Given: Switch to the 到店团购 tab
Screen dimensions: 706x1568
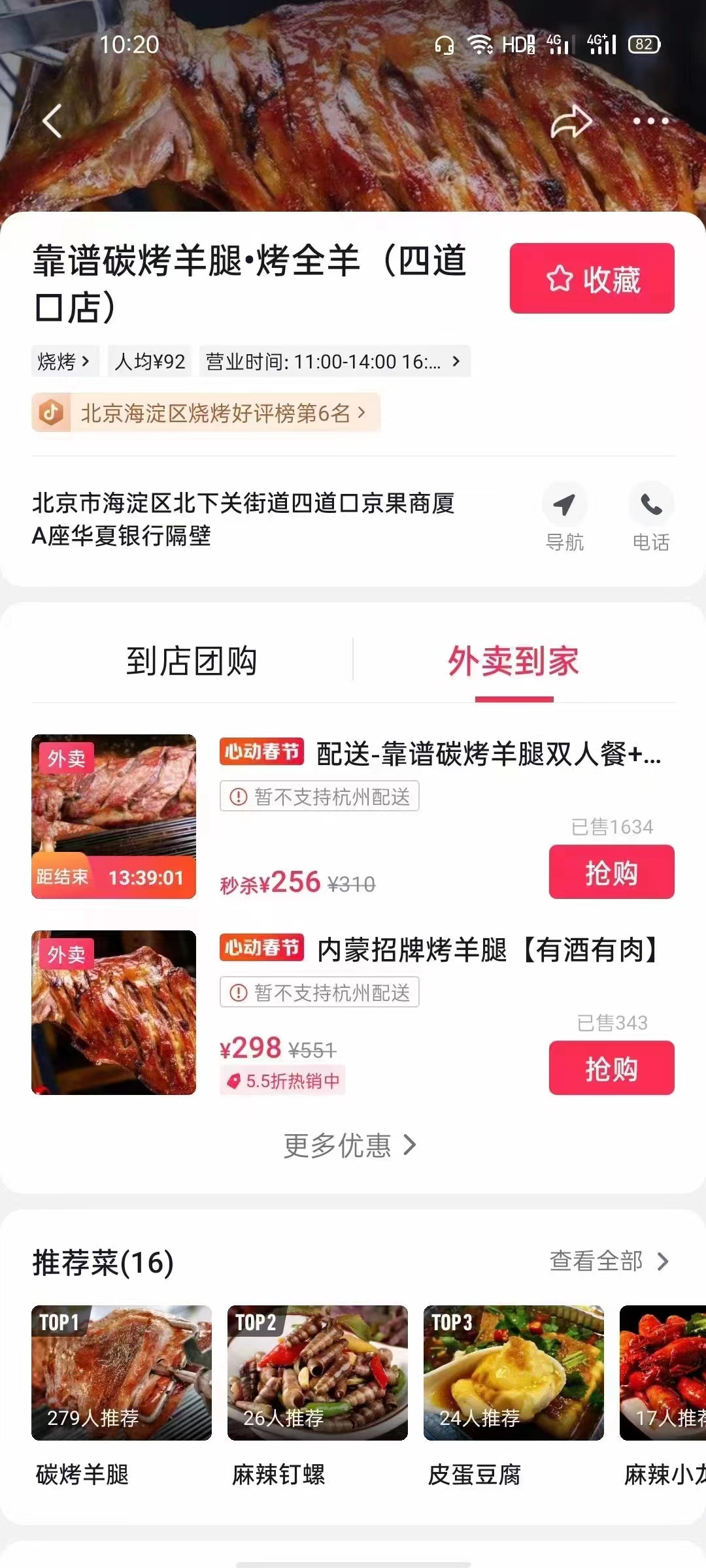Looking at the screenshot, I should (x=192, y=661).
